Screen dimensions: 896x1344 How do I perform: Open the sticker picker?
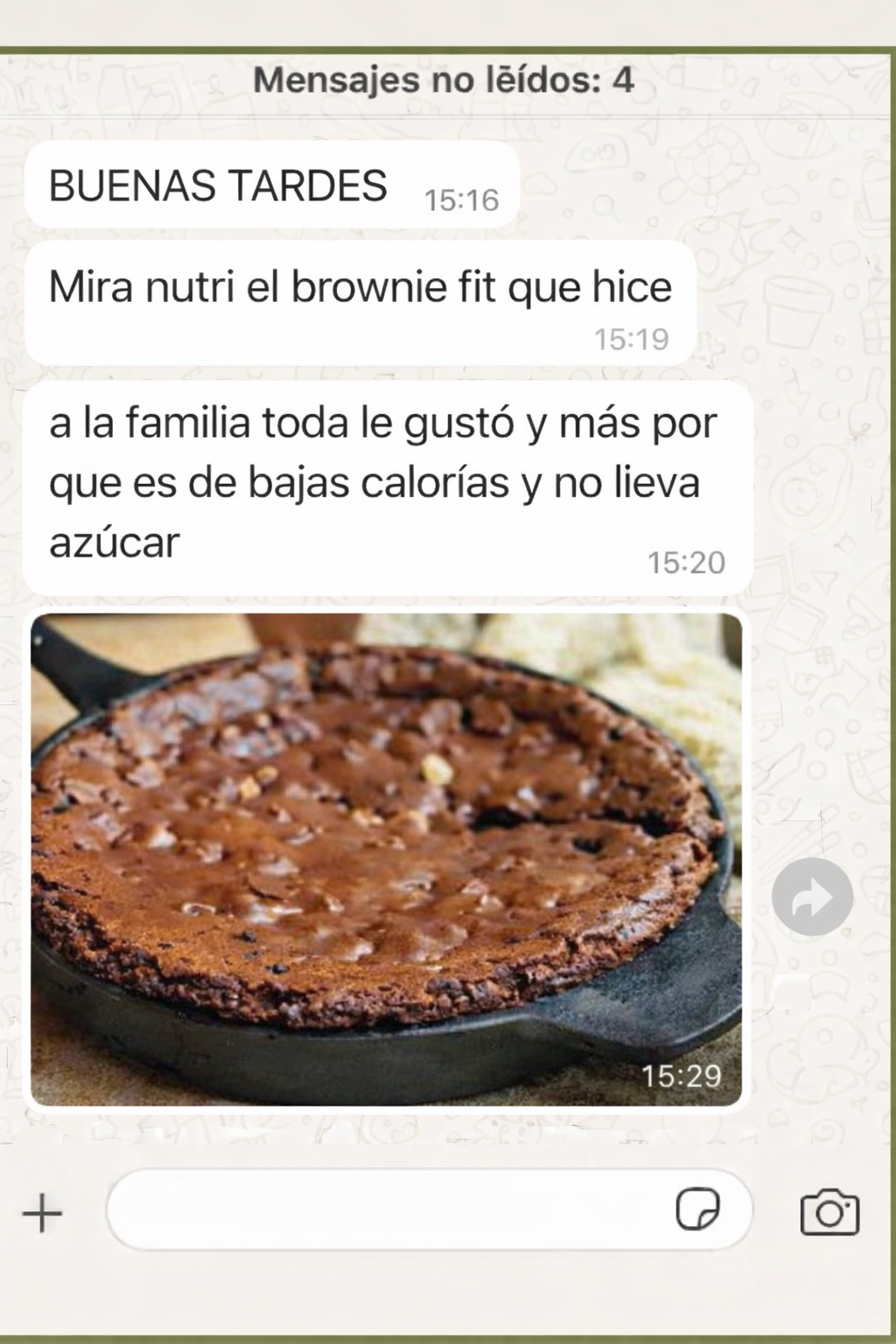pos(697,1209)
